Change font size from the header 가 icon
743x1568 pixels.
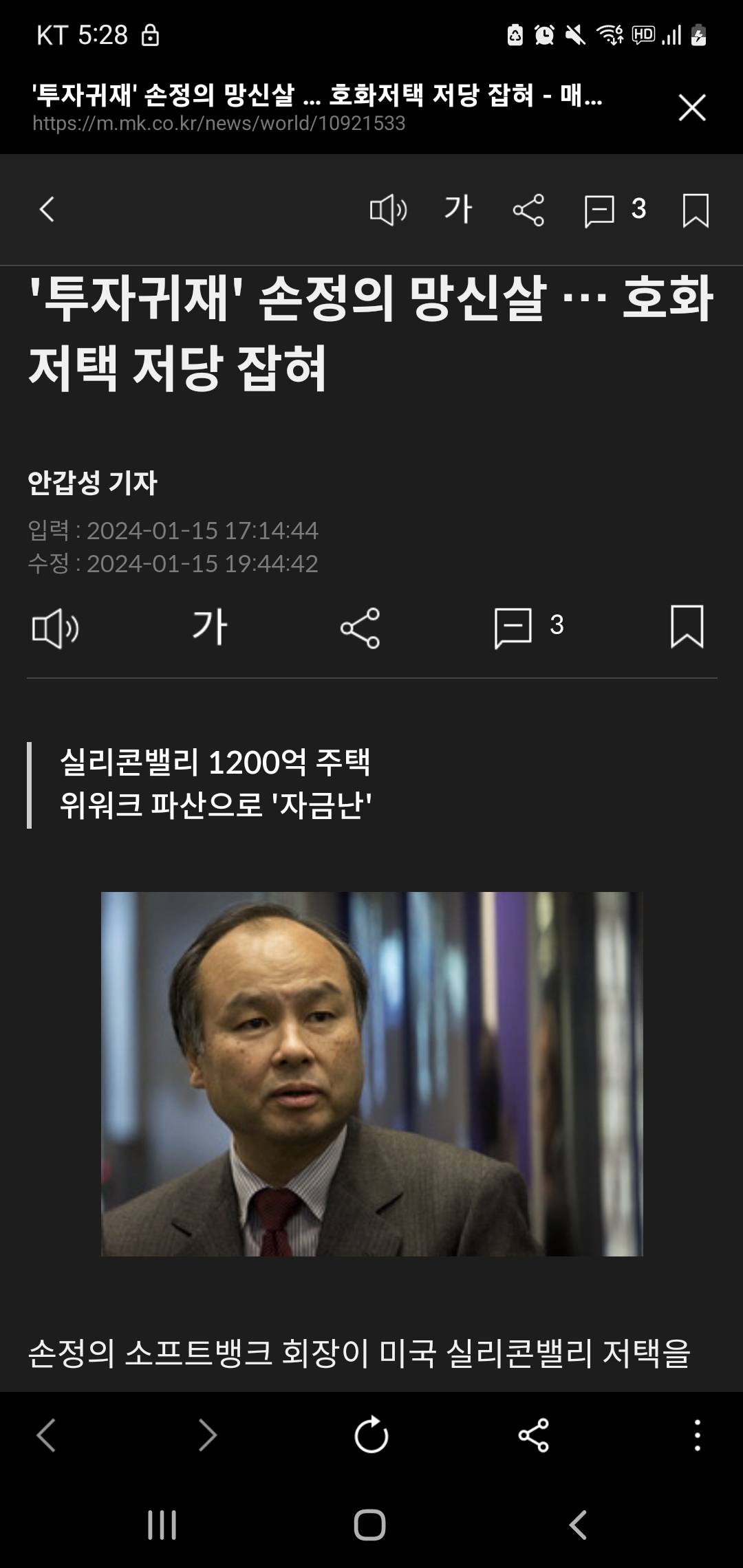click(458, 209)
